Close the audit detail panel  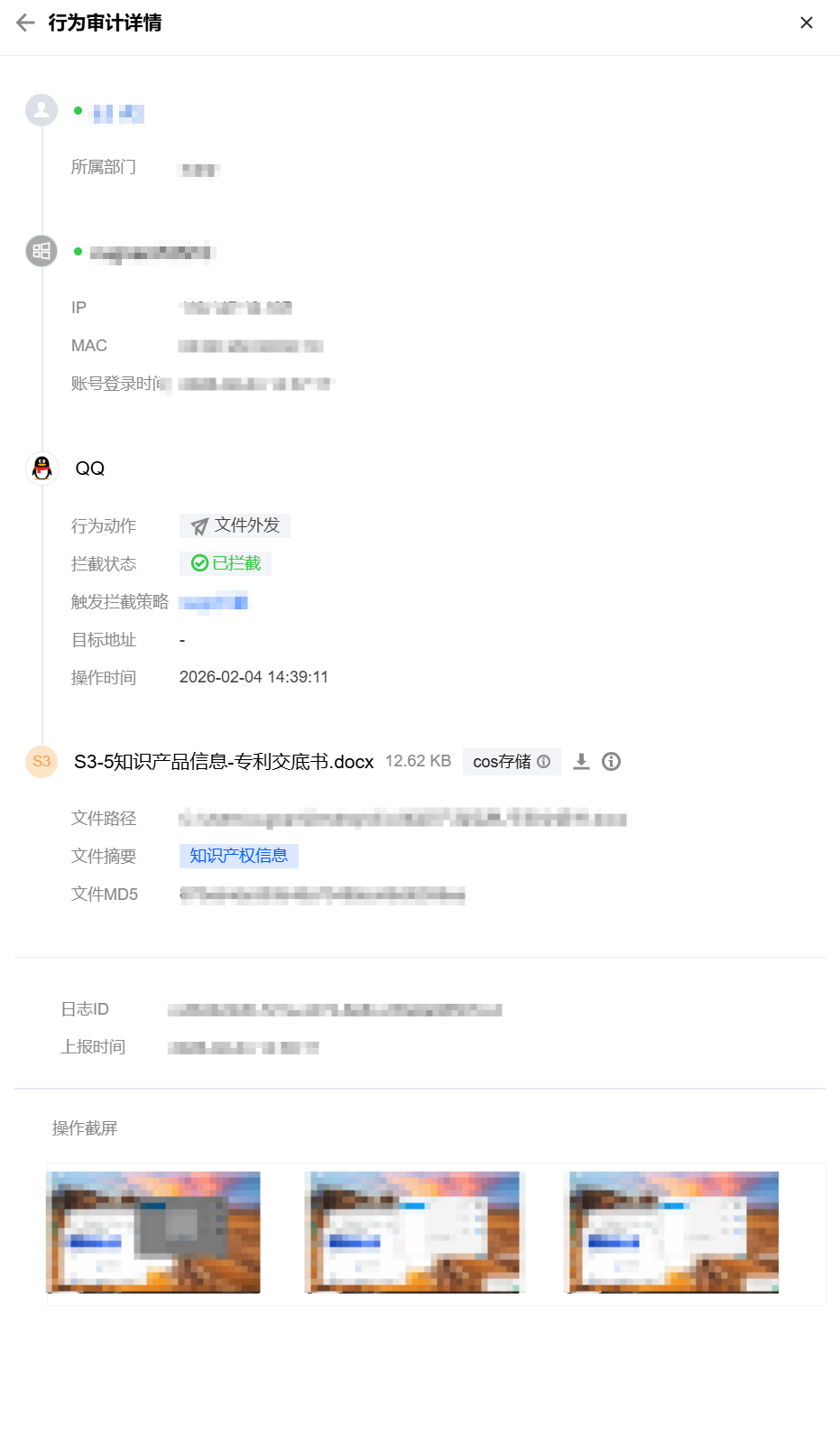click(806, 23)
